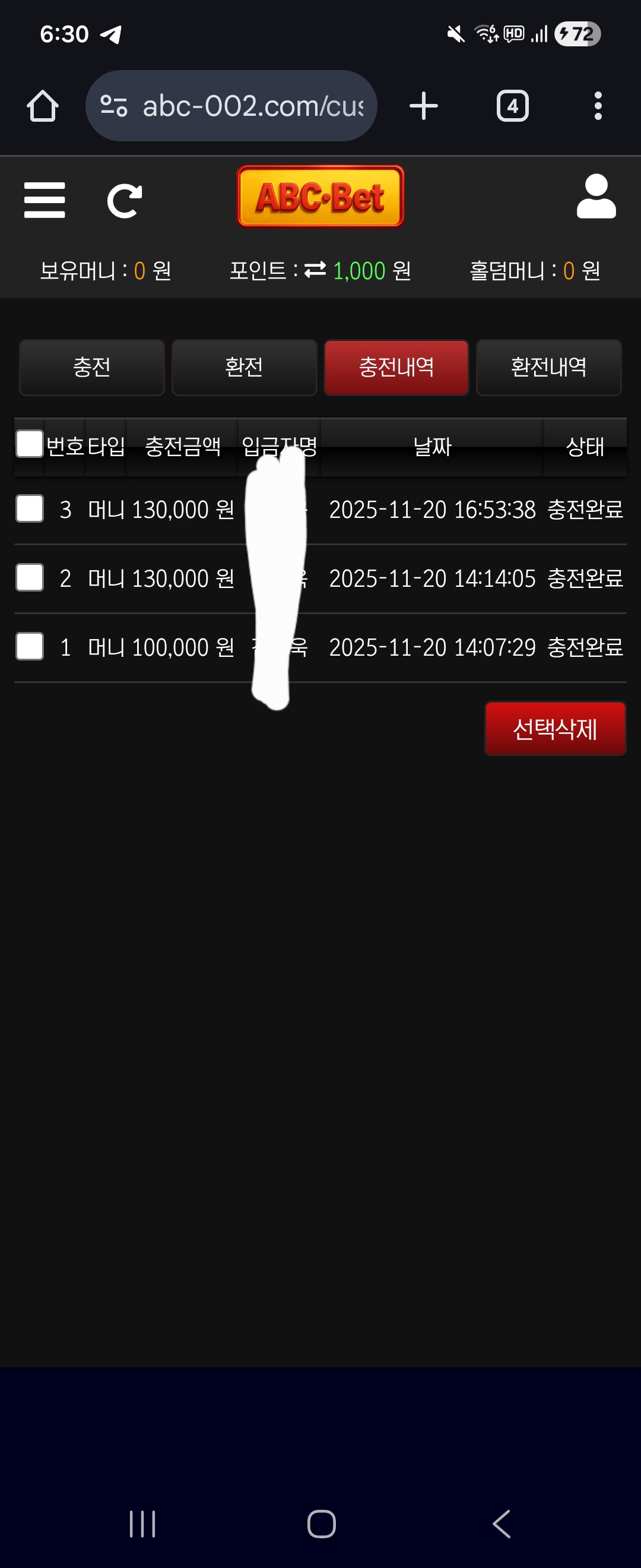The image size is (641, 1568).
Task: Open a new browser tab
Action: [x=423, y=106]
